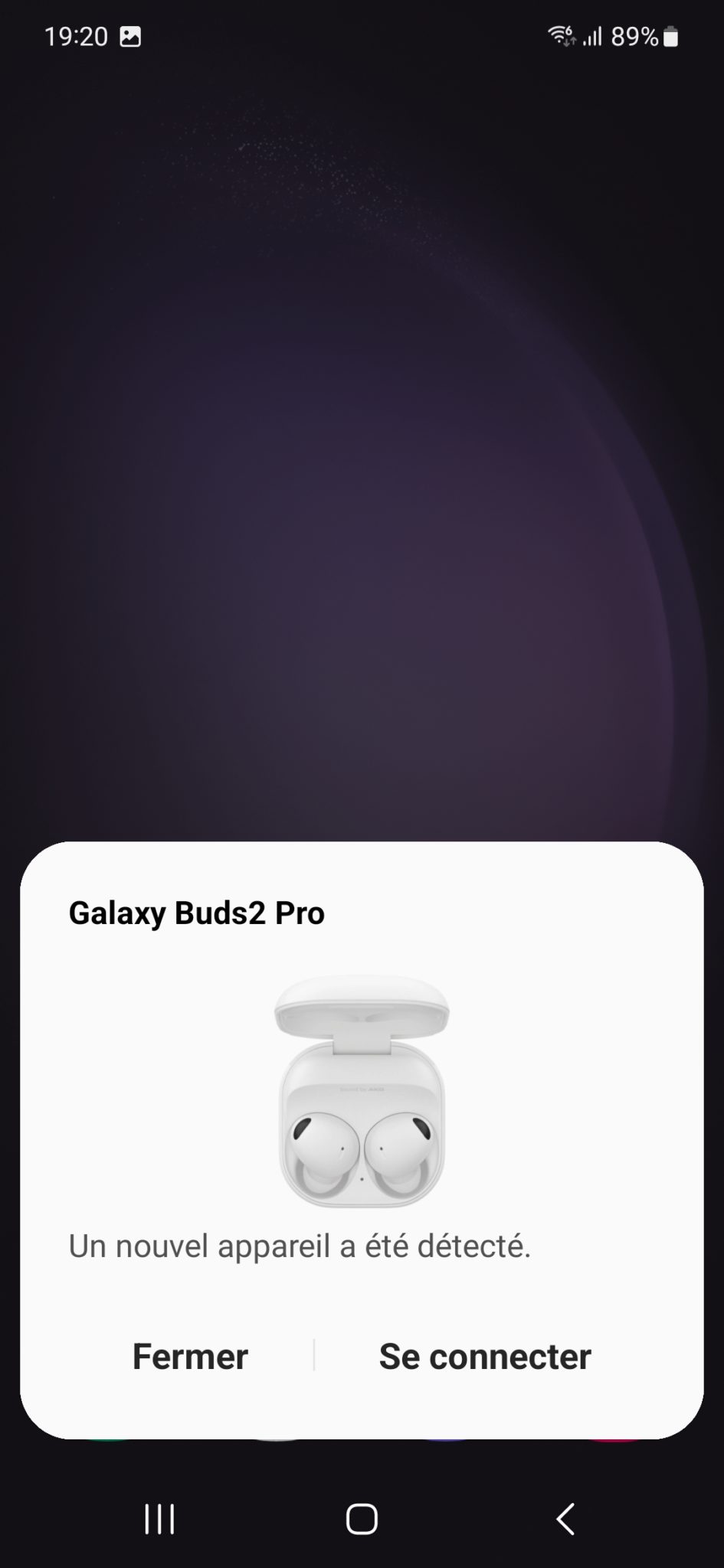The height and width of the screenshot is (1568, 724).
Task: Dismiss the dialog with Fermer
Action: [190, 1356]
